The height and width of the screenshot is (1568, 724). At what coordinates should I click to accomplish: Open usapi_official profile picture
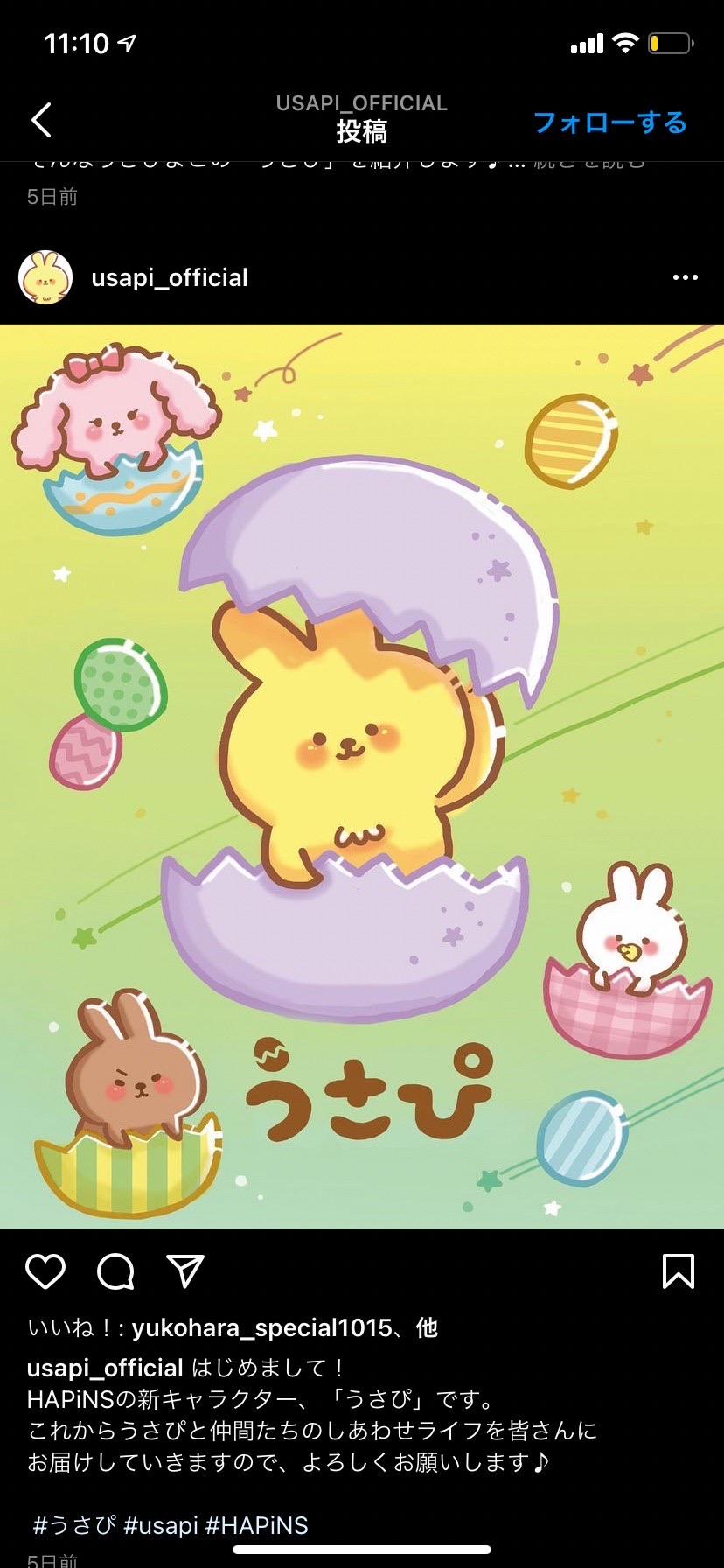(x=45, y=277)
